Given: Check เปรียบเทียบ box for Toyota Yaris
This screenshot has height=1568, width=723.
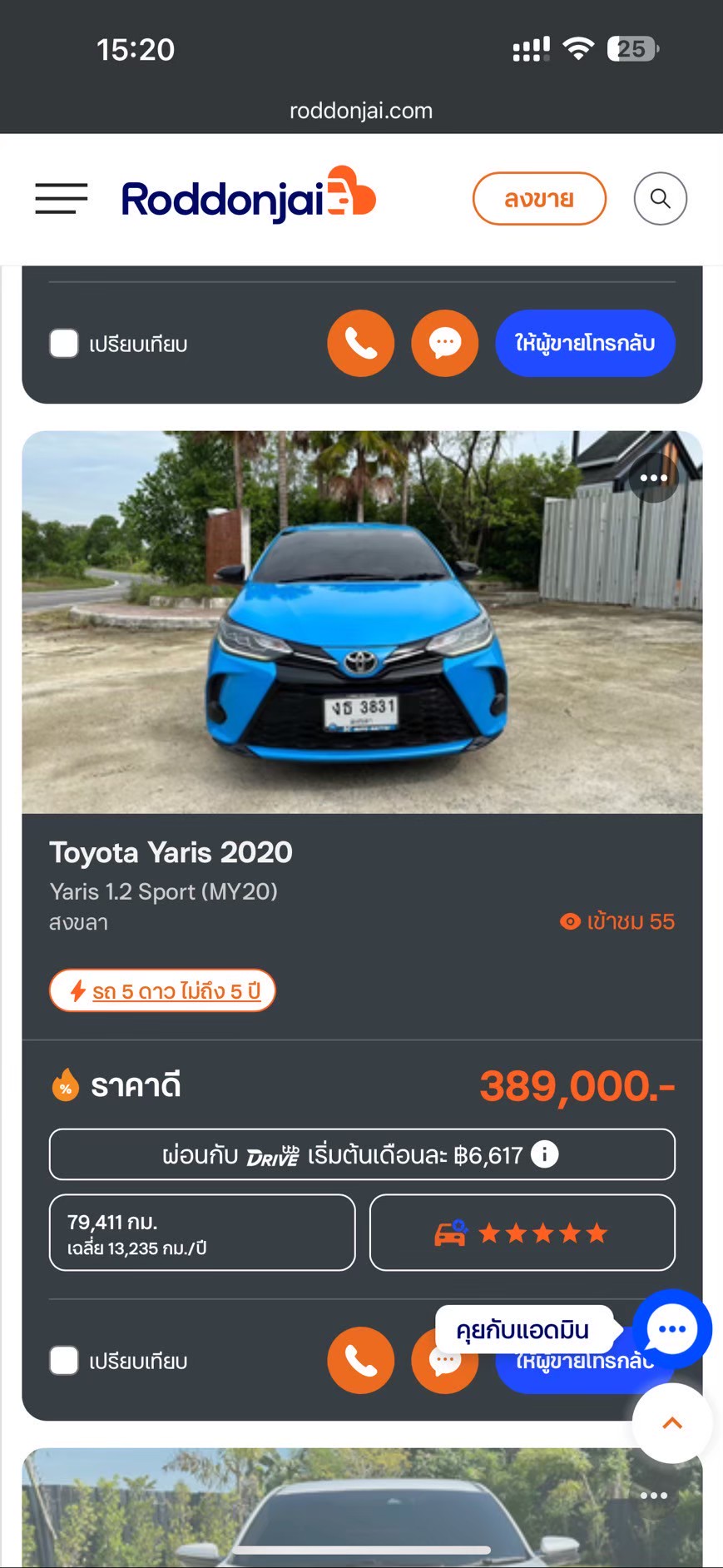Looking at the screenshot, I should tap(64, 1361).
